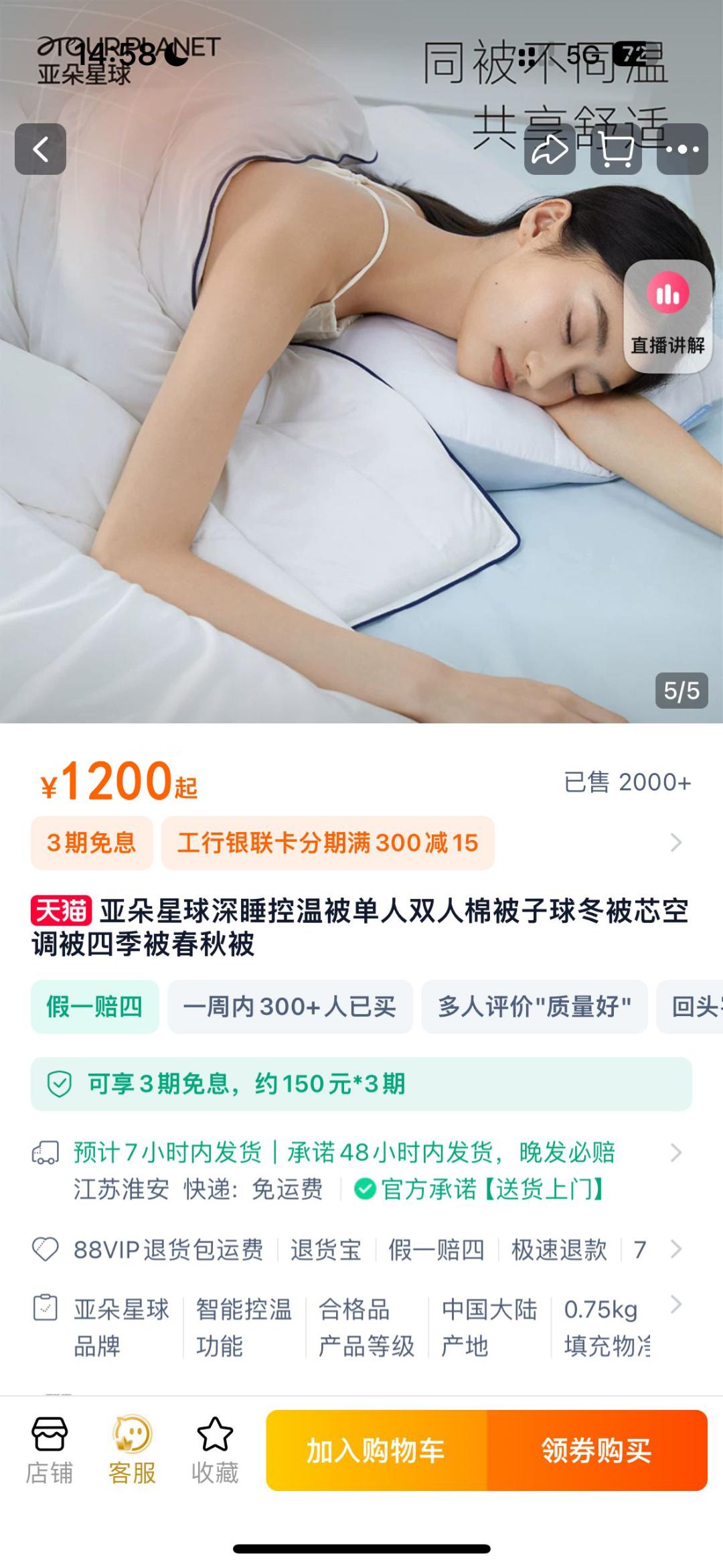Select the 假一赔四 tag
Image resolution: width=723 pixels, height=1568 pixels.
coord(94,1007)
